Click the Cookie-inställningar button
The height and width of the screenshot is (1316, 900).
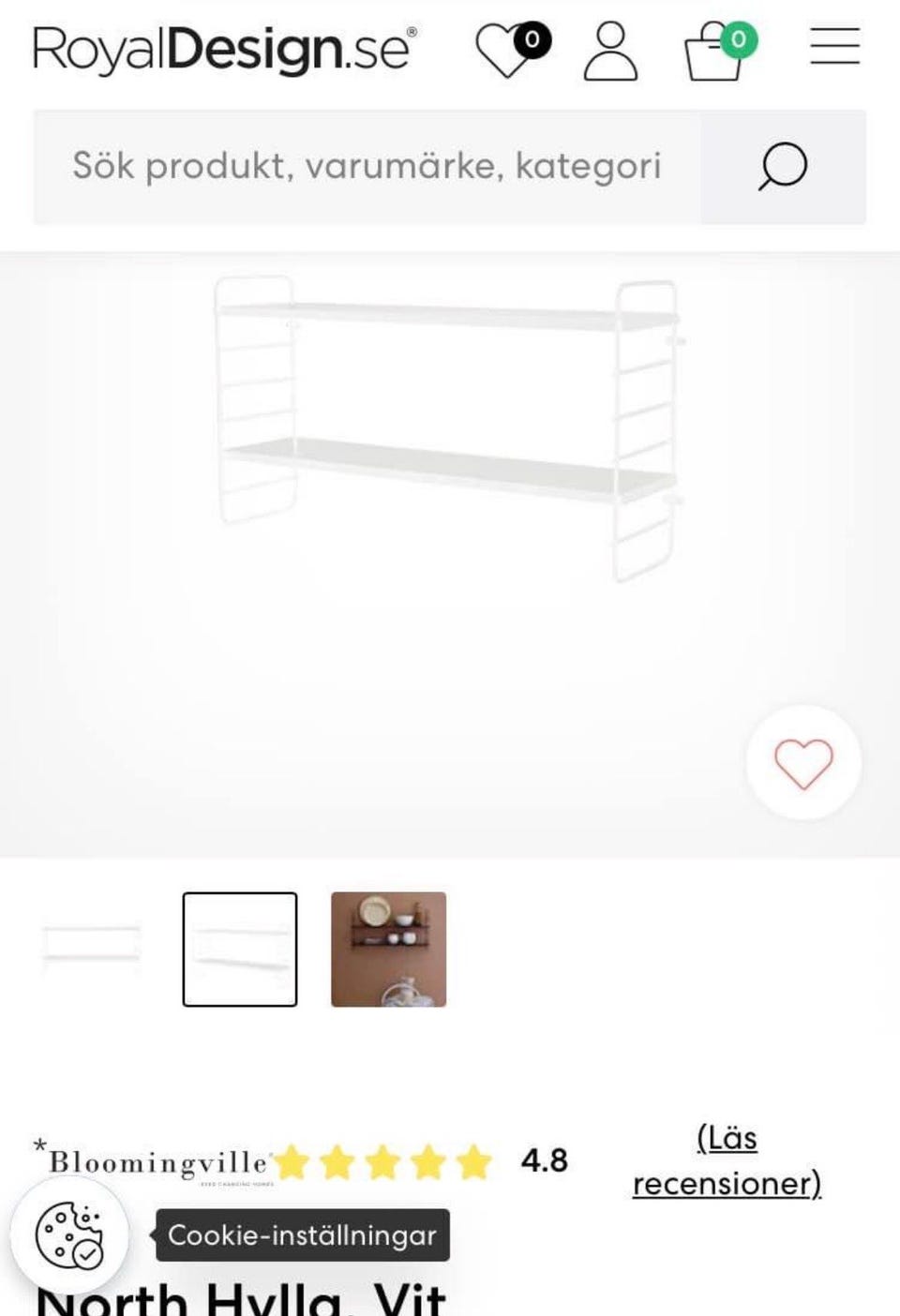[300, 1235]
